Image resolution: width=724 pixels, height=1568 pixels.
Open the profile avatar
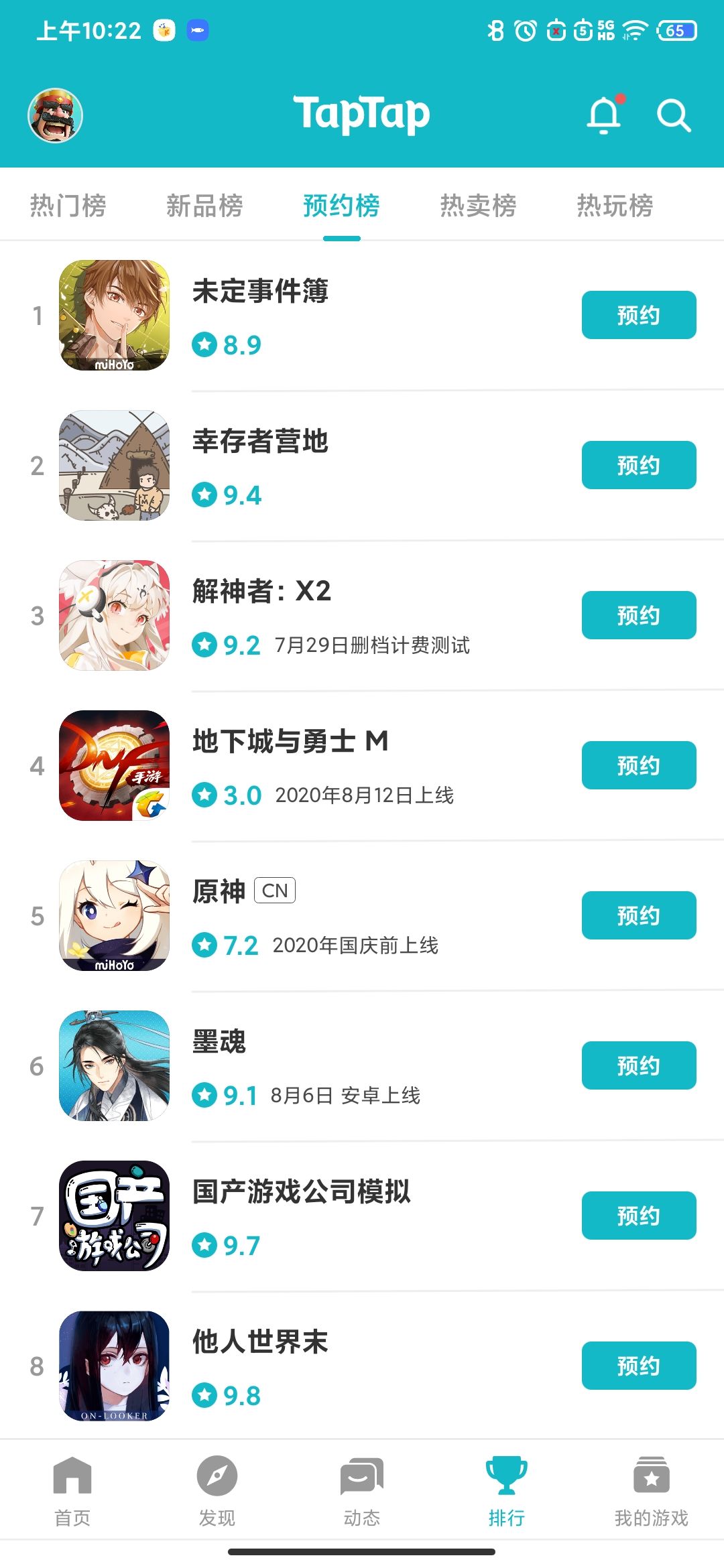55,115
